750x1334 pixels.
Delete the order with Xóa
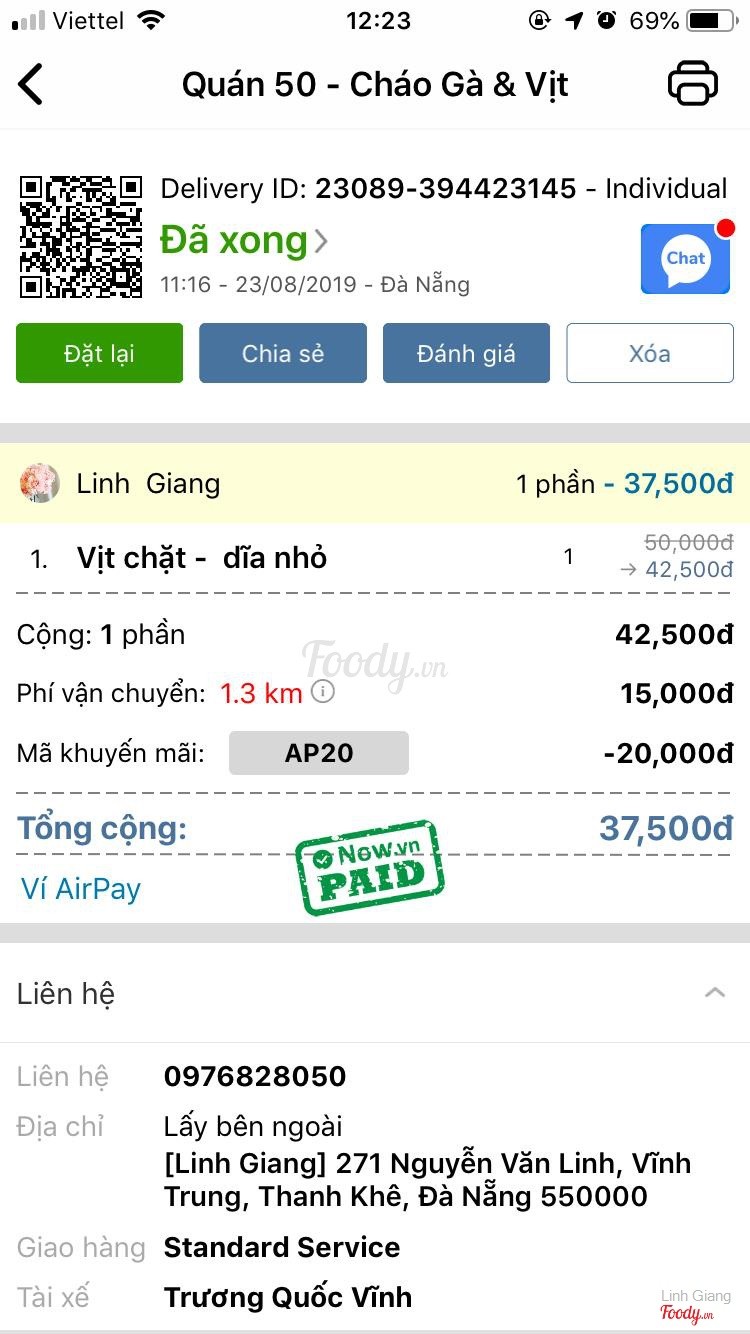click(650, 353)
